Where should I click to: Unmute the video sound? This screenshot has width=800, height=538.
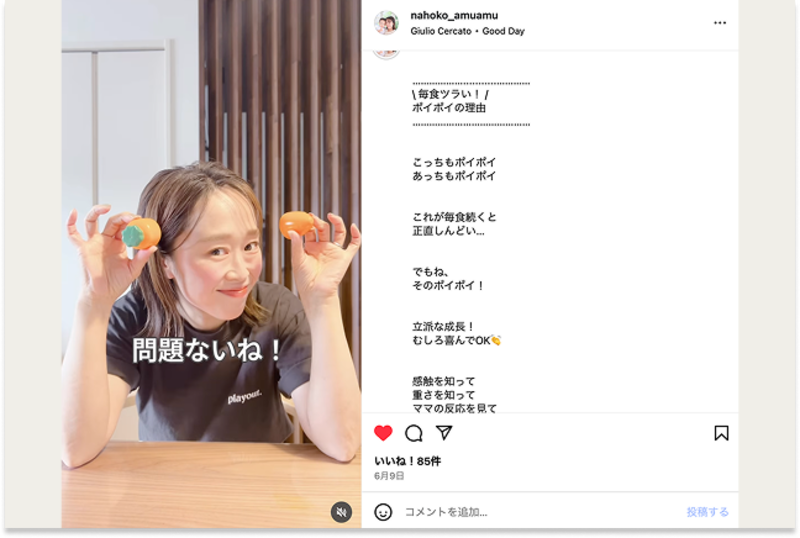pos(341,512)
